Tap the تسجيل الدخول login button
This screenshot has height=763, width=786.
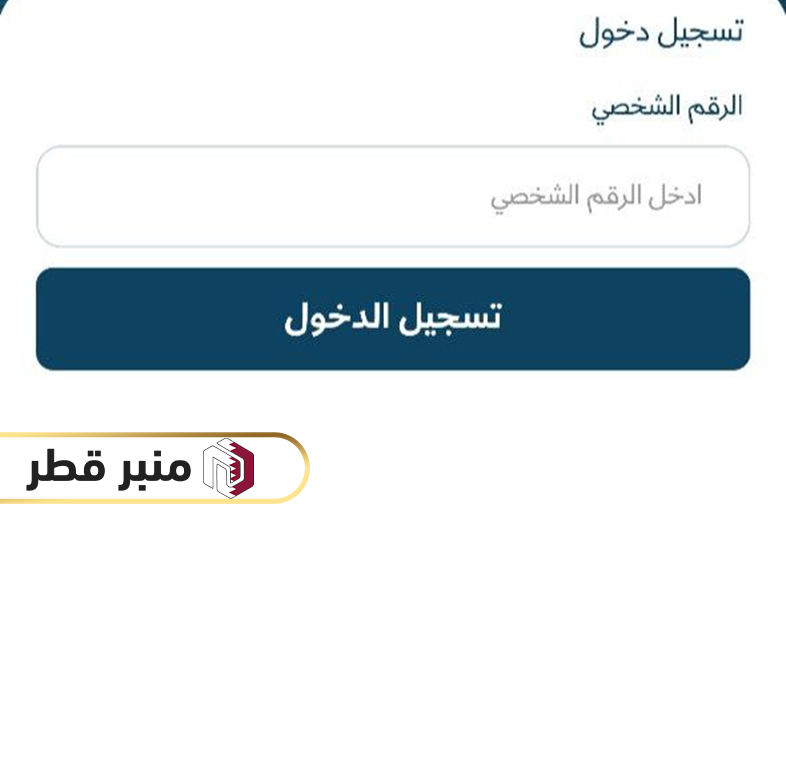pos(393,319)
